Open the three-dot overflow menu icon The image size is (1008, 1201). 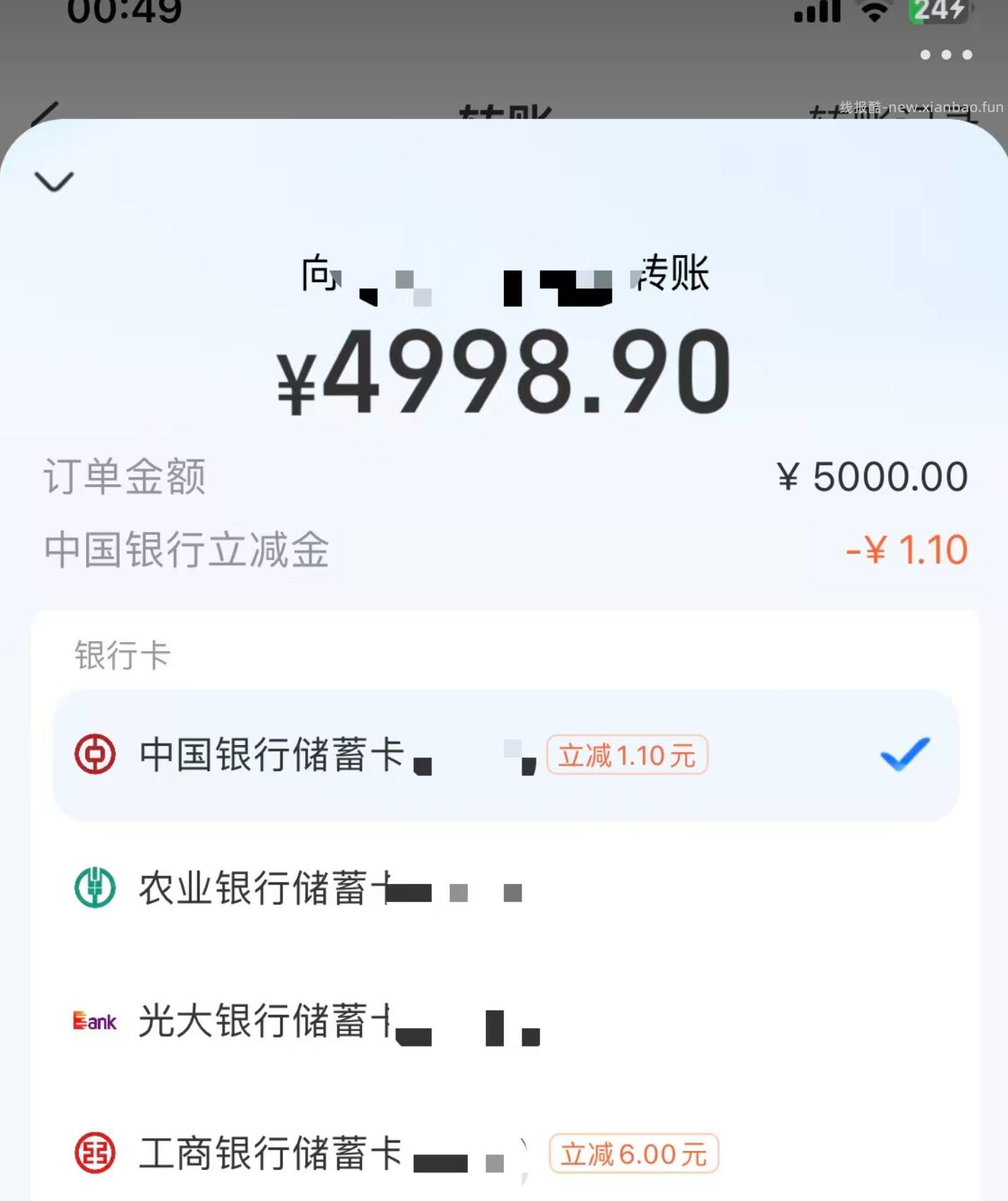click(947, 54)
